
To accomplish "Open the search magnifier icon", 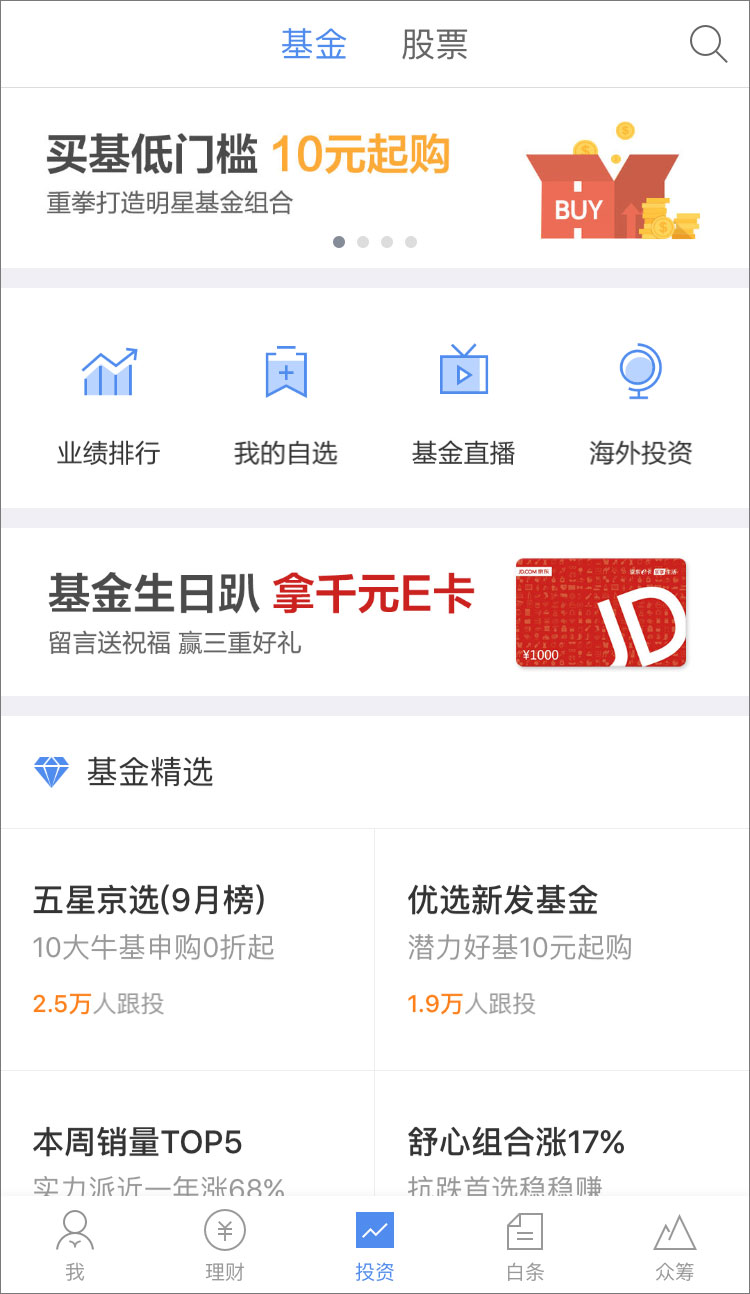I will pos(708,45).
